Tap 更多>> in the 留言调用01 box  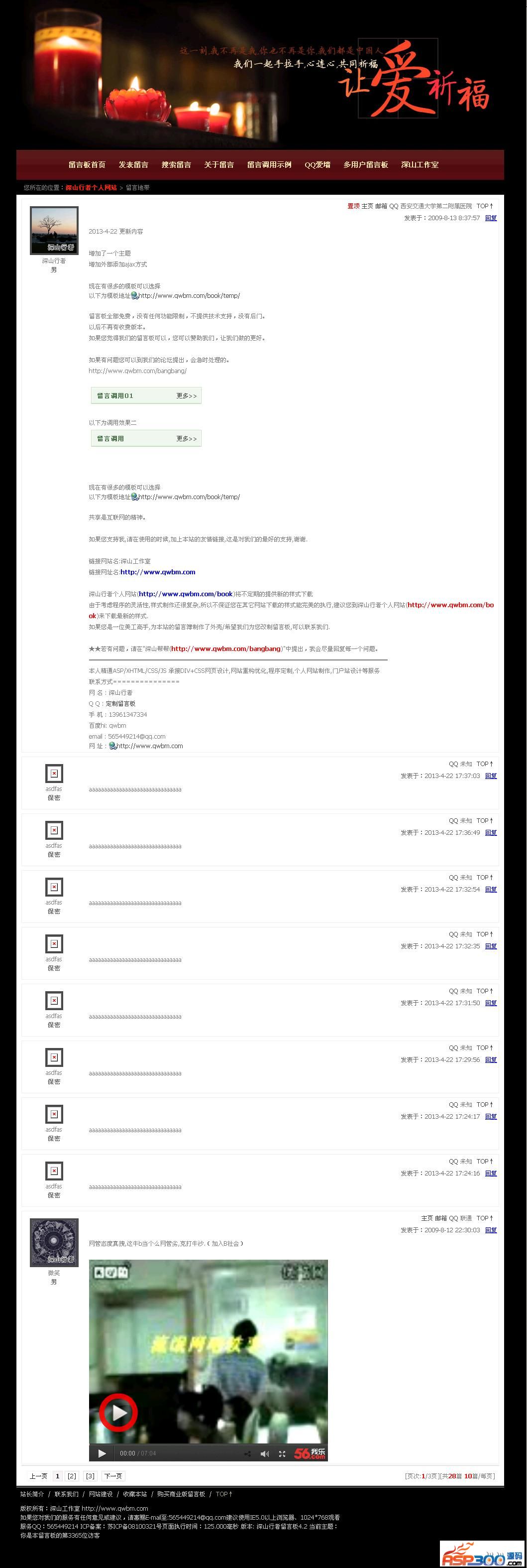tap(187, 395)
